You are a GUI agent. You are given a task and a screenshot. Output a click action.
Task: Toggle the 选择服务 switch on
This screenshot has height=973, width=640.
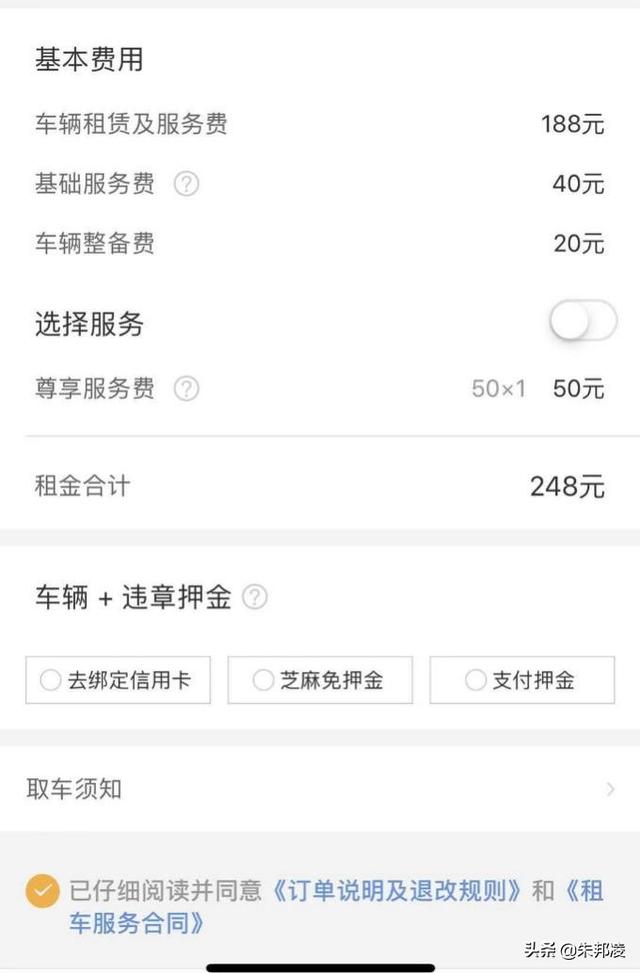[583, 322]
